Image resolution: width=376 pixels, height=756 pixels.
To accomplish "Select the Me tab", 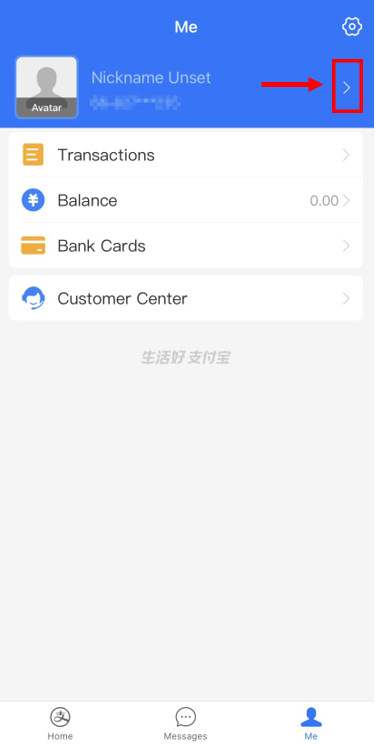I will pos(311,724).
